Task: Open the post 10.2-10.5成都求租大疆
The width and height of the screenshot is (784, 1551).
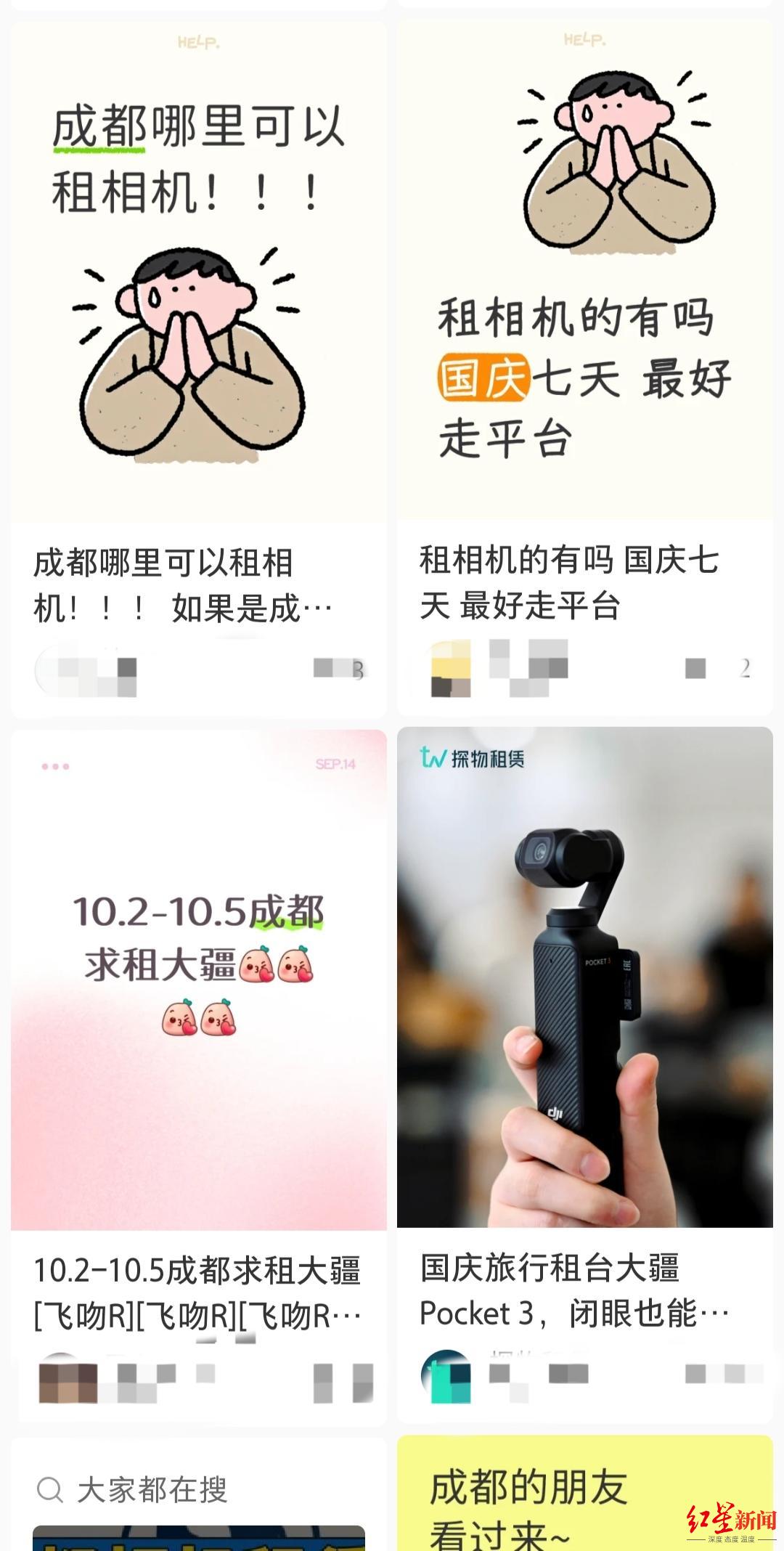Action: (198, 980)
